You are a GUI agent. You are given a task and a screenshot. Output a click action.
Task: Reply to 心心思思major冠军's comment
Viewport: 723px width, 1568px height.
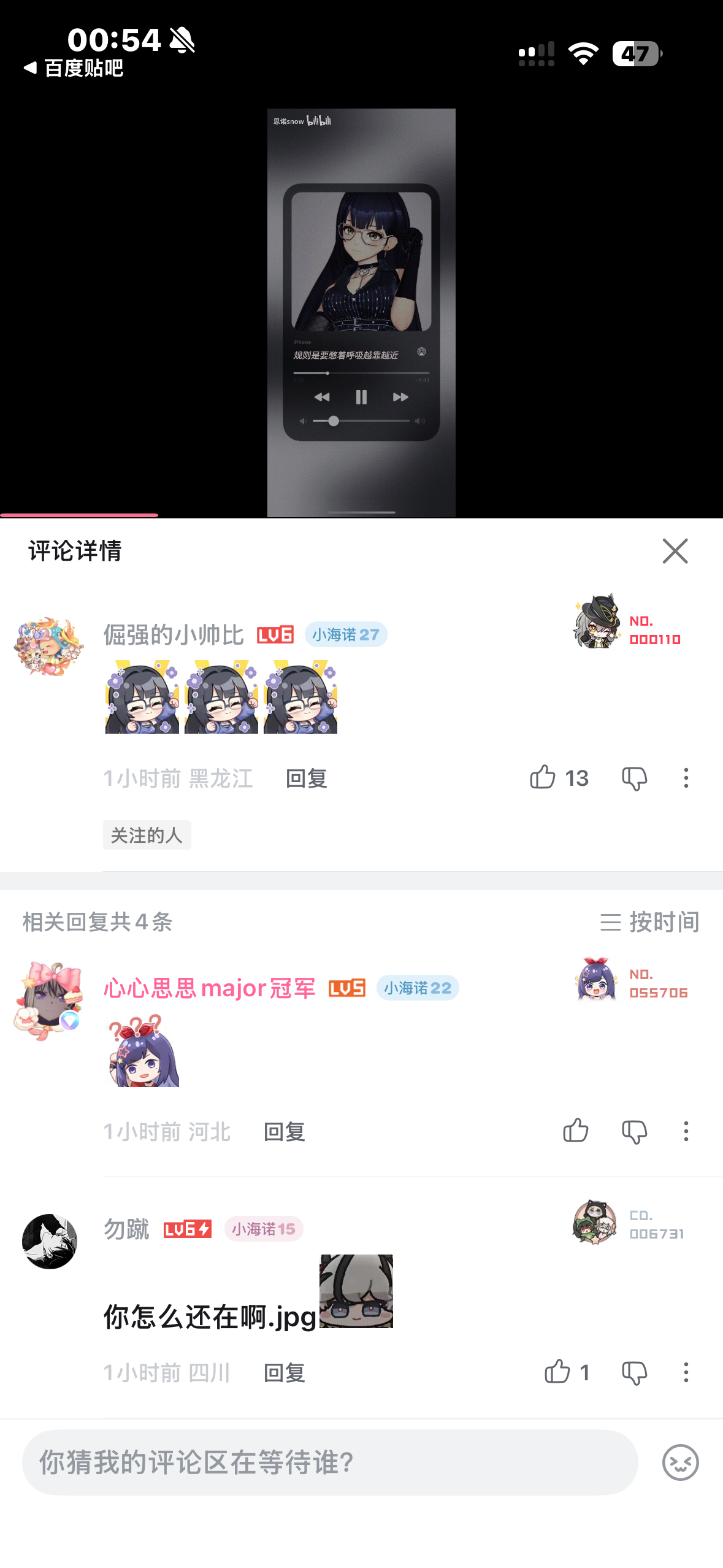(x=284, y=1131)
